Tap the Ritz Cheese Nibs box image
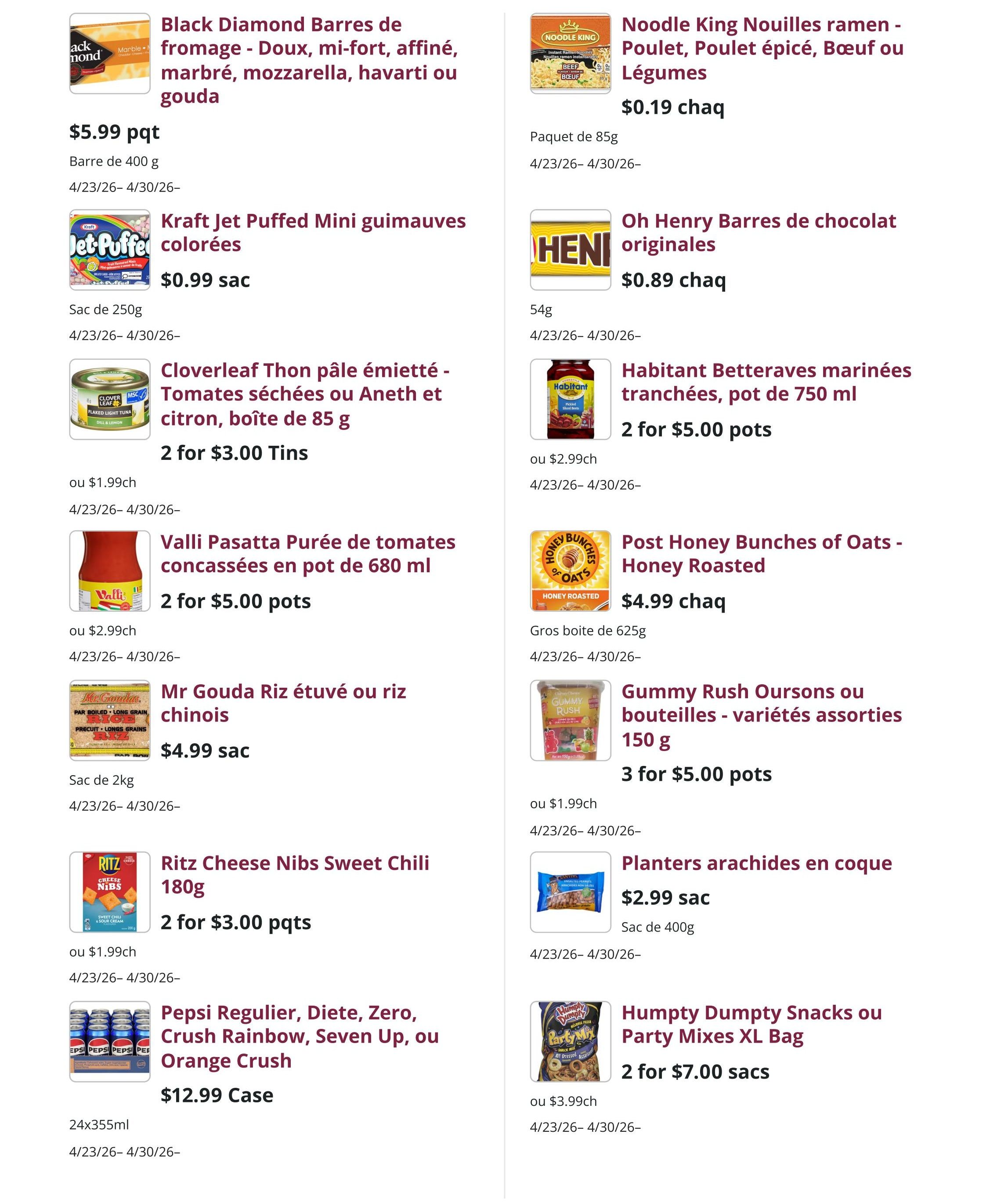Viewport: 1008px width, 1202px height. [110, 892]
